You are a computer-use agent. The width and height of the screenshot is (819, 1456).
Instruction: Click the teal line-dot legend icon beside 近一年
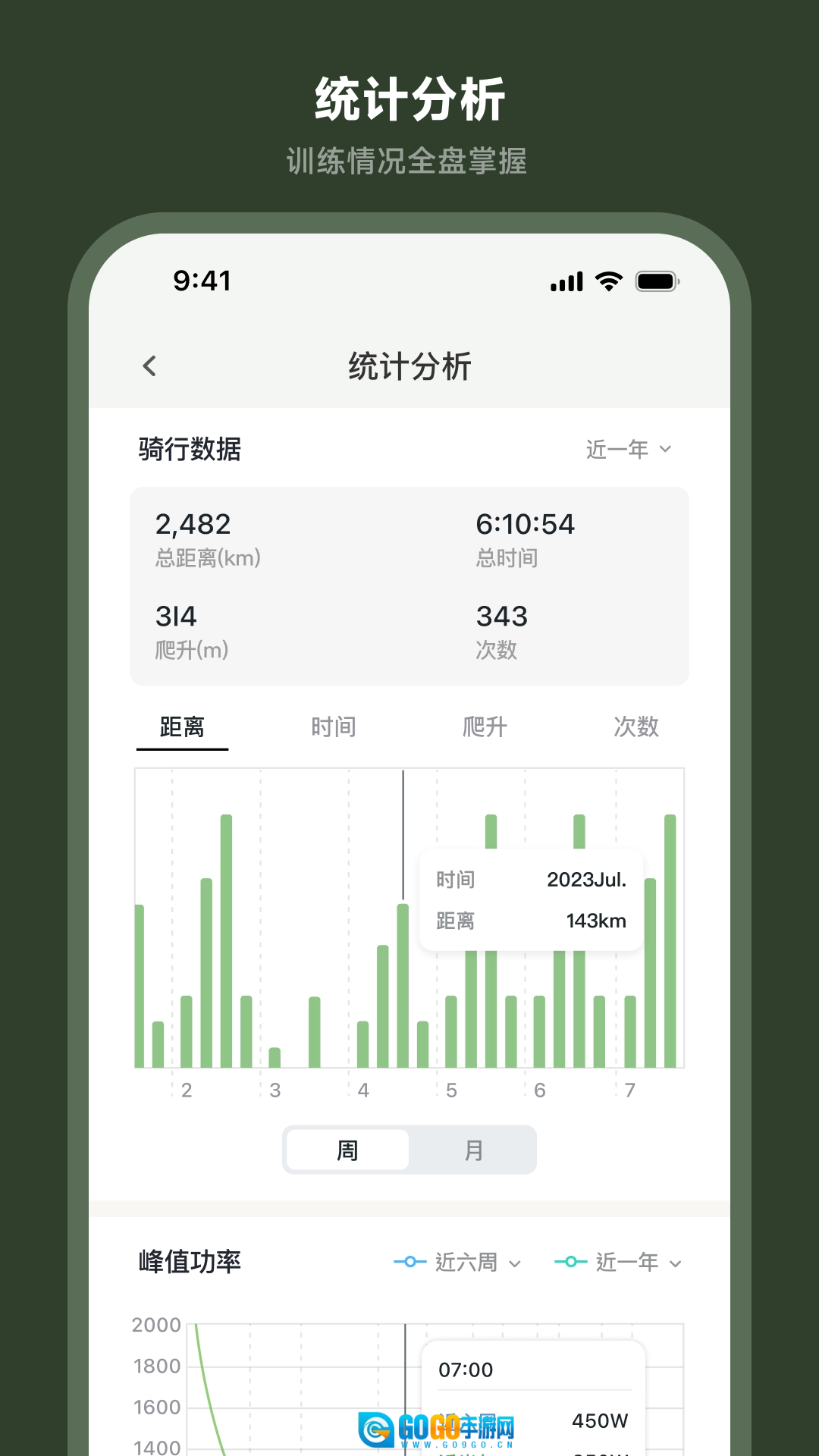(570, 1261)
